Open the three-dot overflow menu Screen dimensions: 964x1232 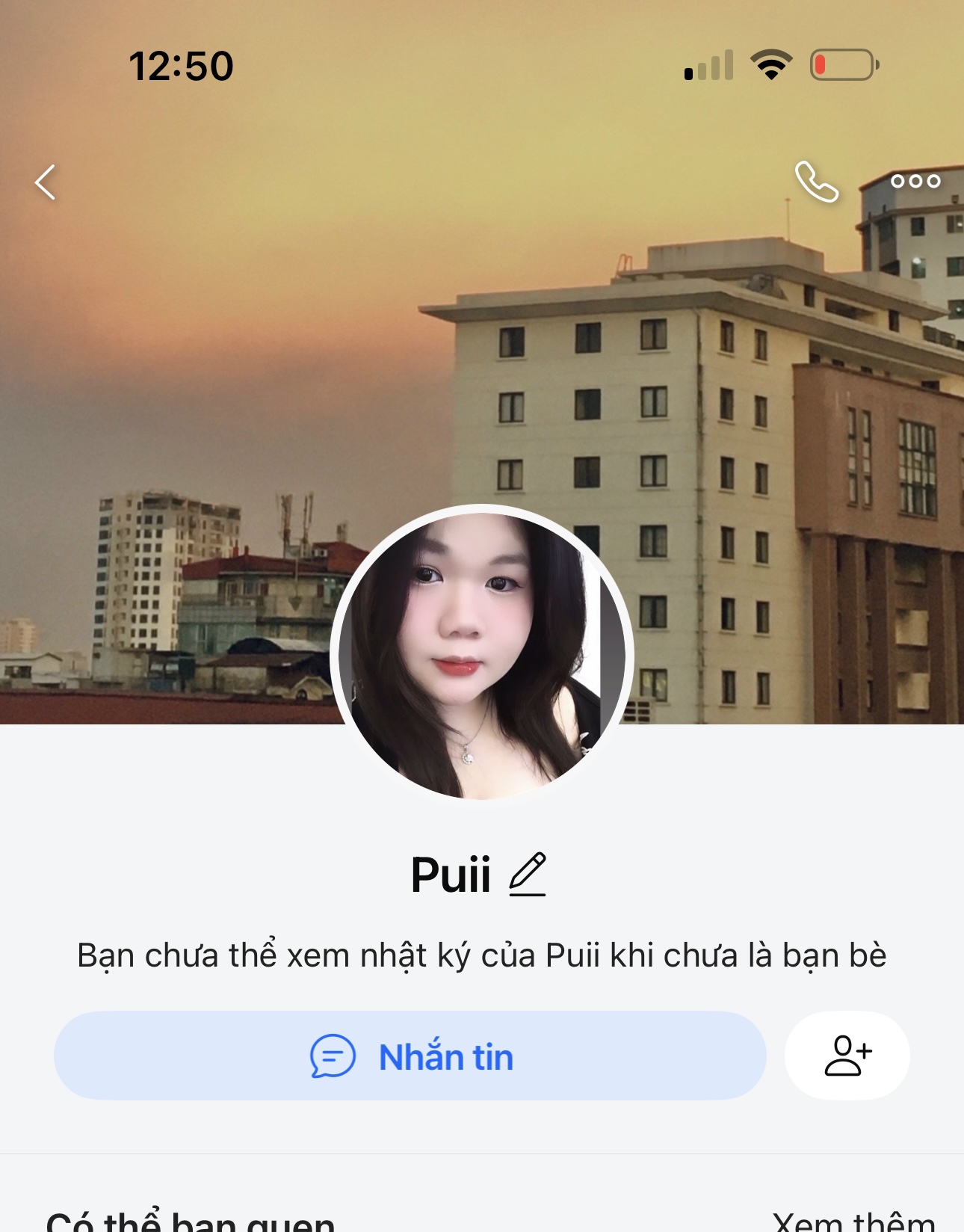click(915, 181)
